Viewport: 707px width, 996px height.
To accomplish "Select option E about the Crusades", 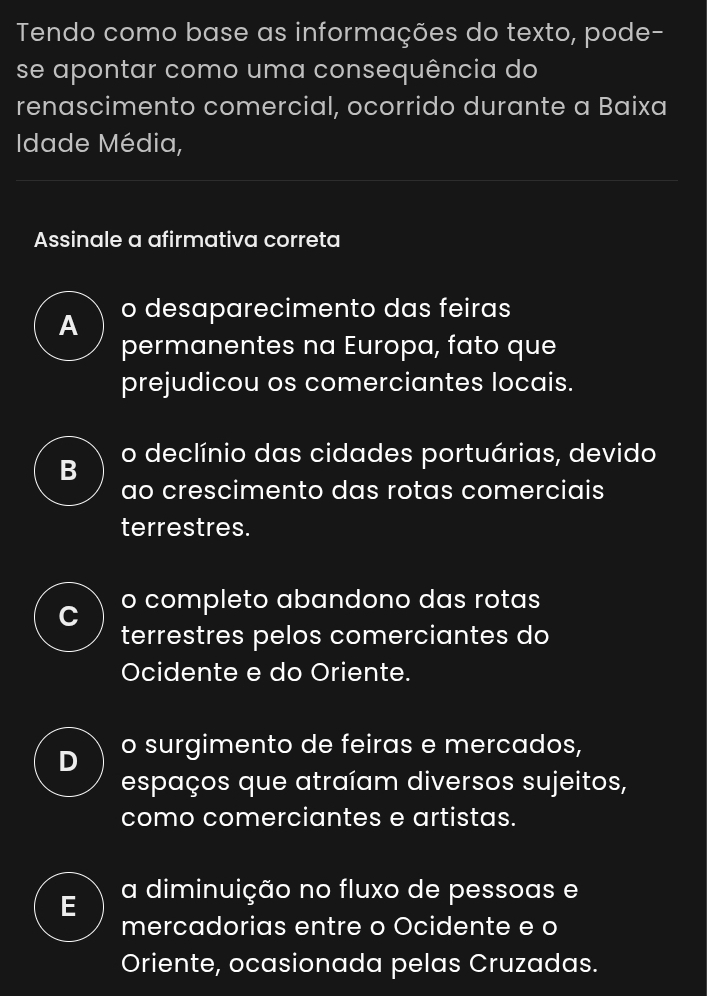I will 69,907.
